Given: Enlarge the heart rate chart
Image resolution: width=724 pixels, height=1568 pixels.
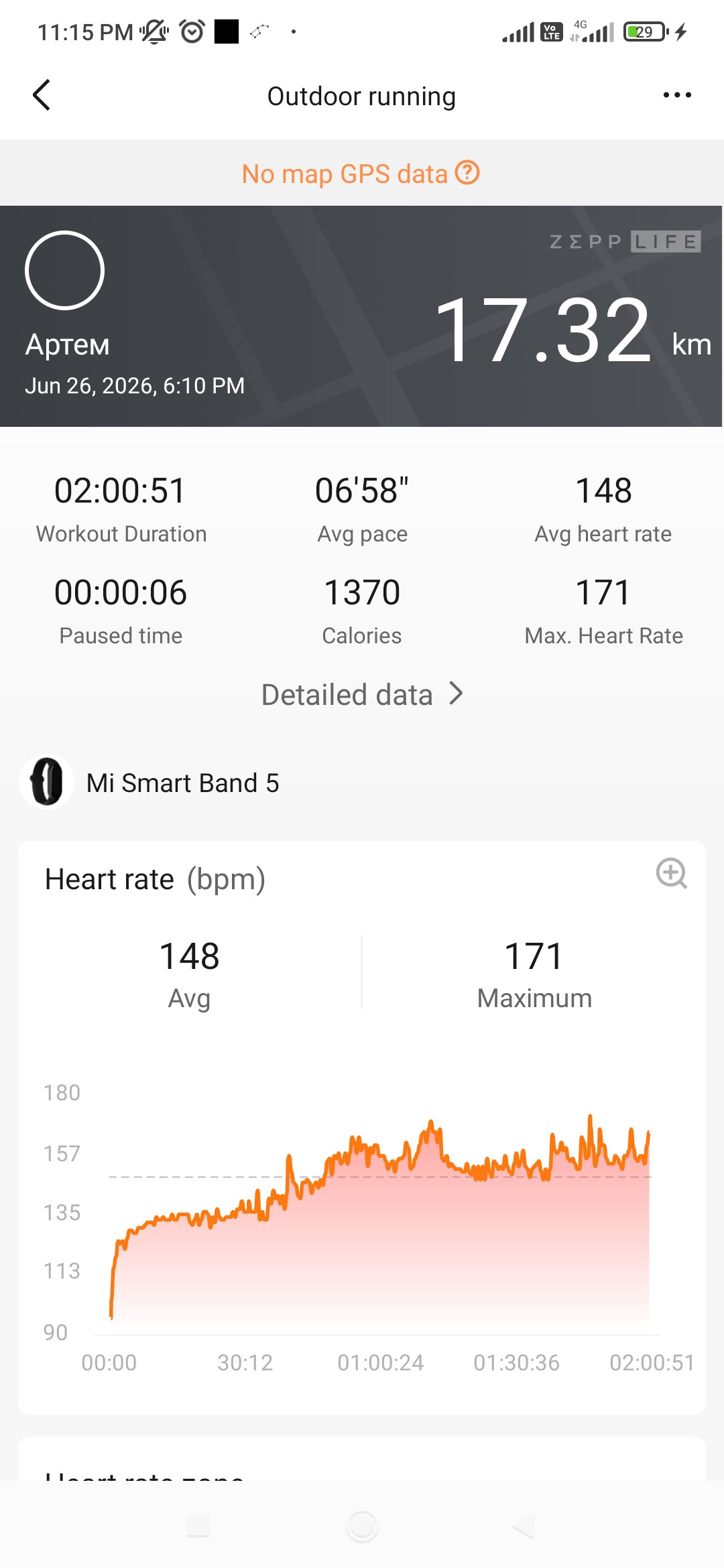Looking at the screenshot, I should [671, 873].
